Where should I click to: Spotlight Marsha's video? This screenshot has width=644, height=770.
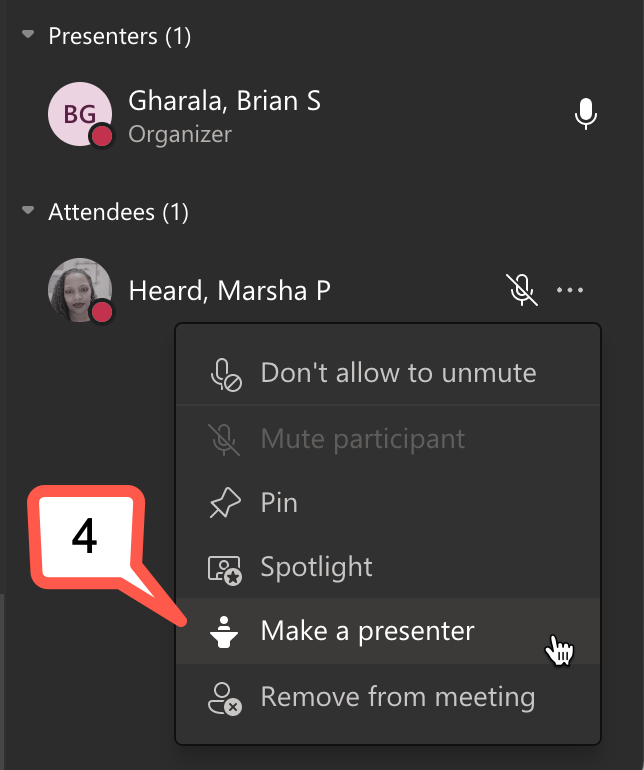[316, 567]
